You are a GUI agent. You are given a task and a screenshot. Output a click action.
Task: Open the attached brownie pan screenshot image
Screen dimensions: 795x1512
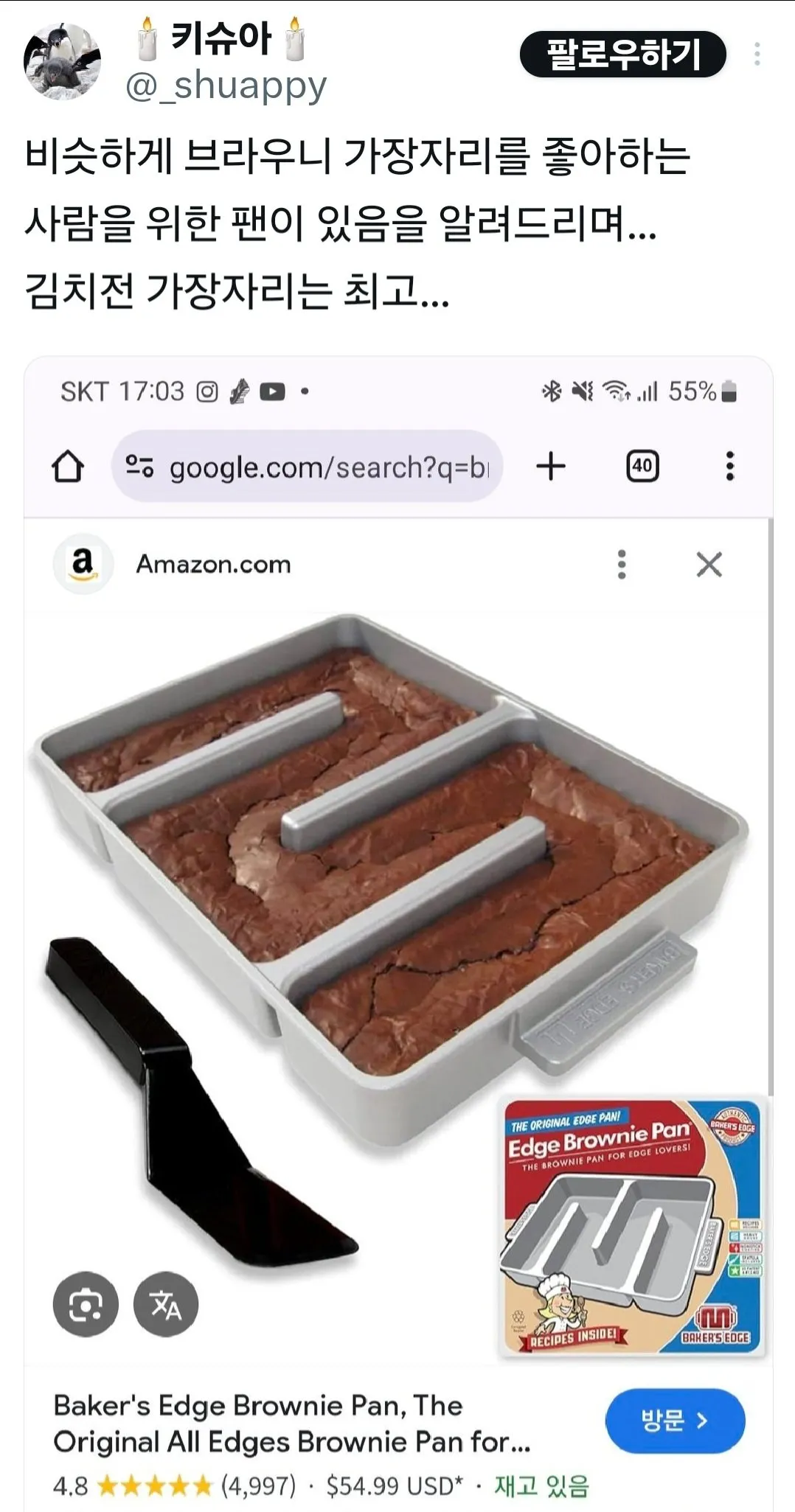click(x=398, y=885)
